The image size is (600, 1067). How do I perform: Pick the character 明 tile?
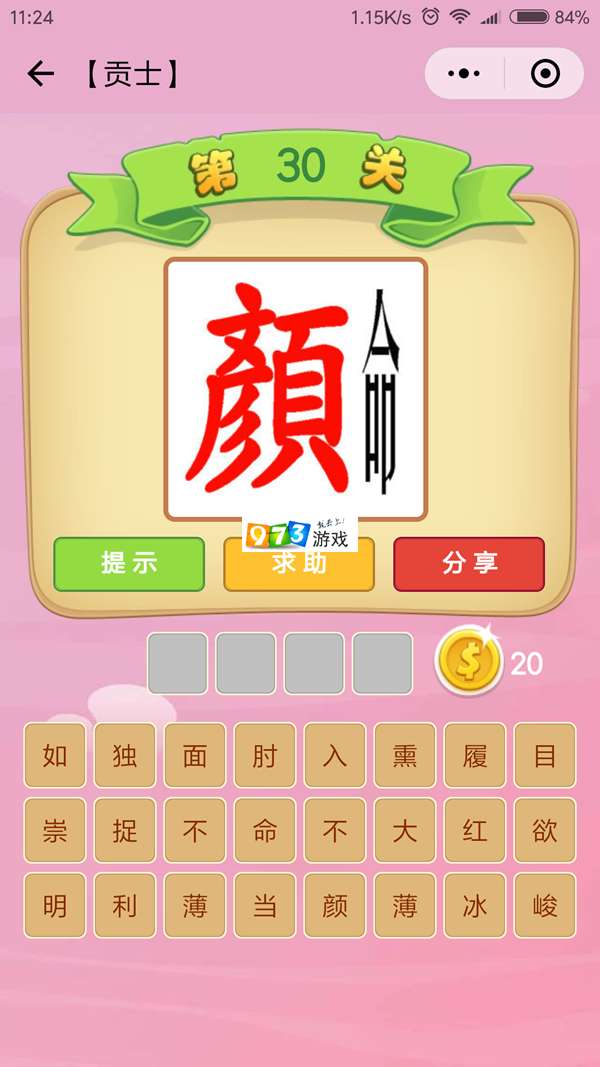tap(55, 906)
